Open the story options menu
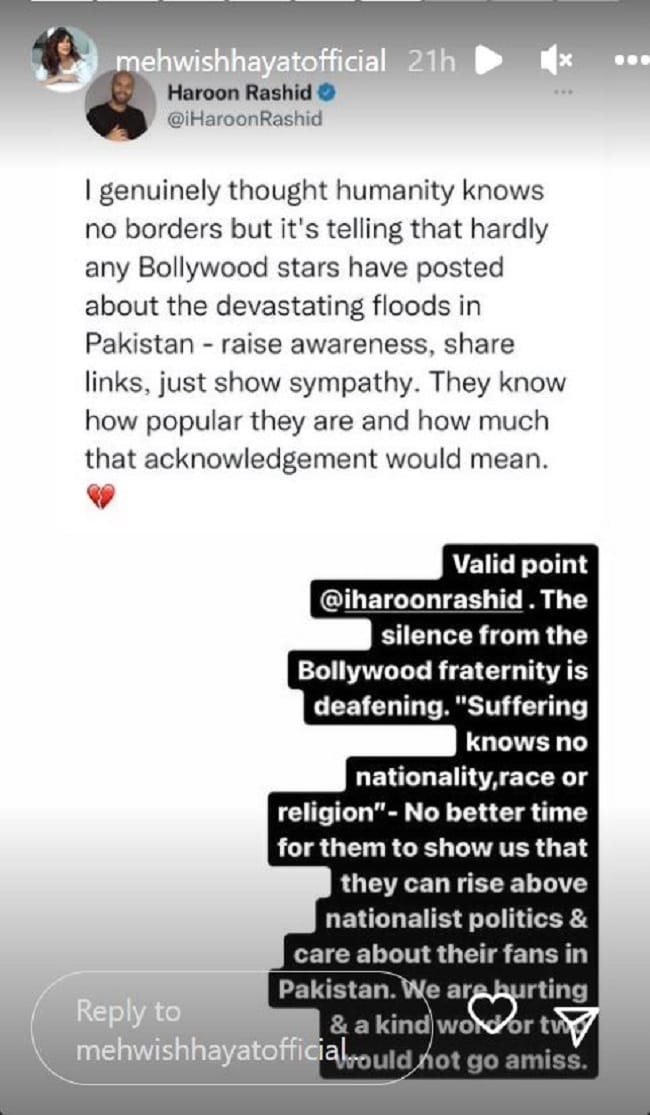650x1115 pixels. 631,60
